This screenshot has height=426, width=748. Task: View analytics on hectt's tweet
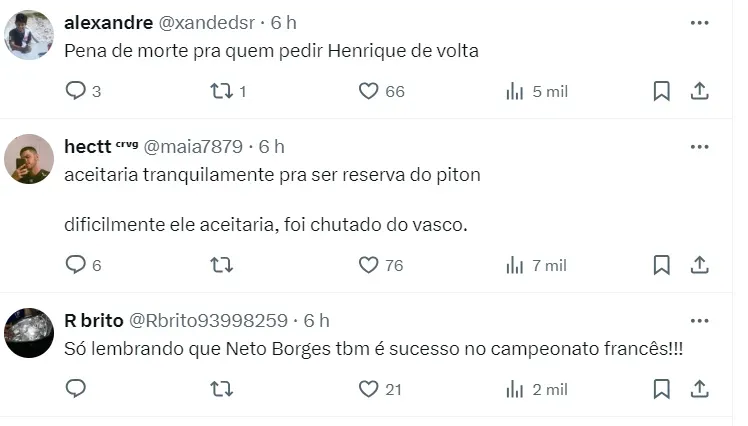(x=515, y=265)
